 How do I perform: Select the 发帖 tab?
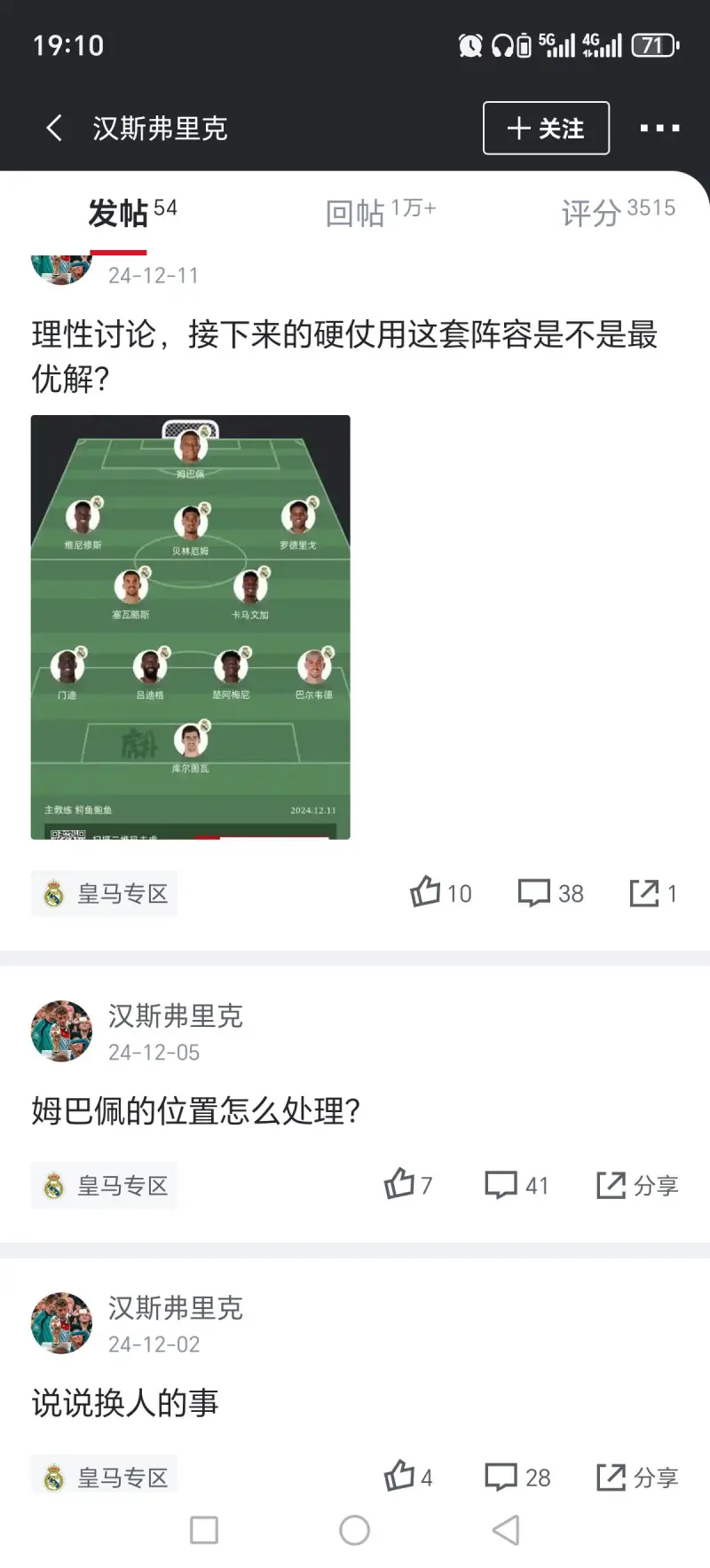(x=131, y=212)
